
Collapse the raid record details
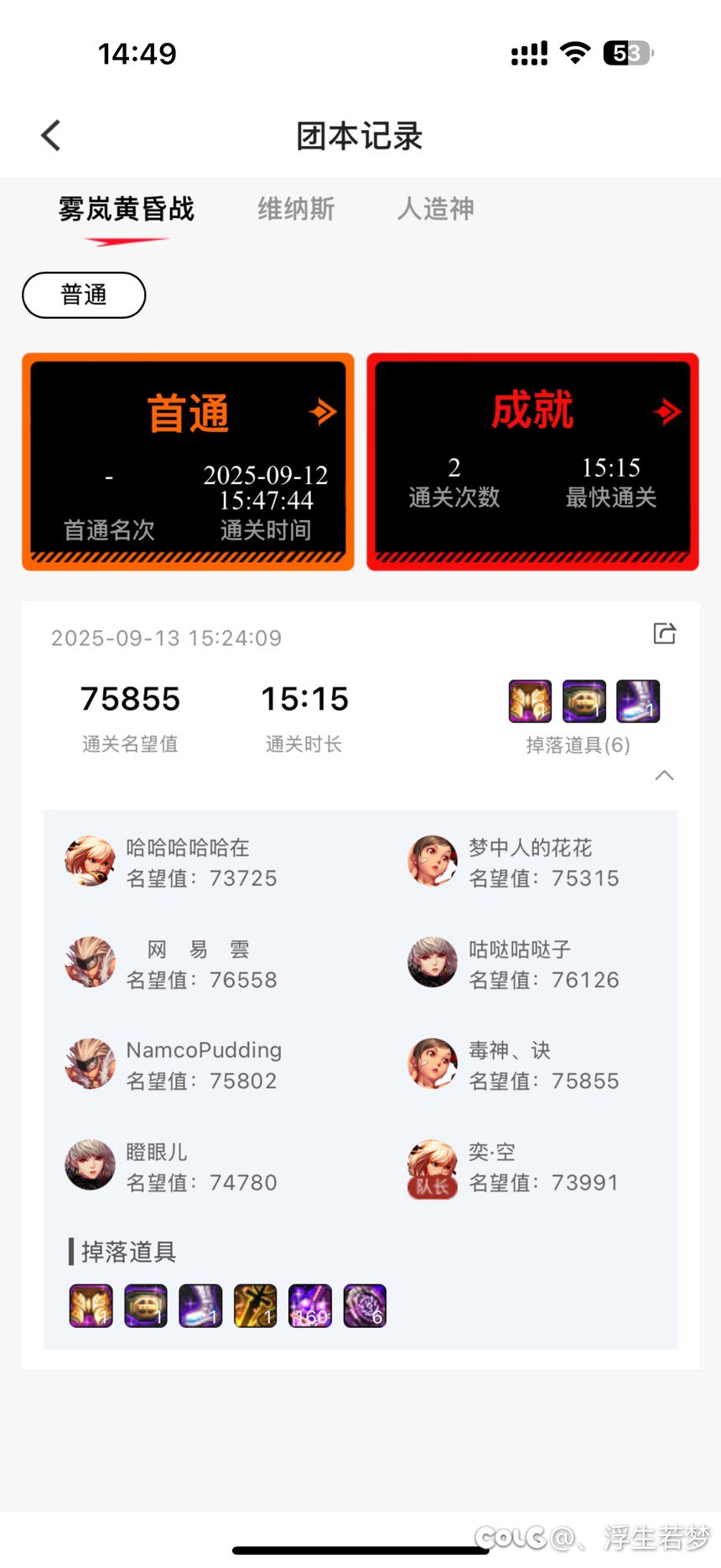(664, 775)
